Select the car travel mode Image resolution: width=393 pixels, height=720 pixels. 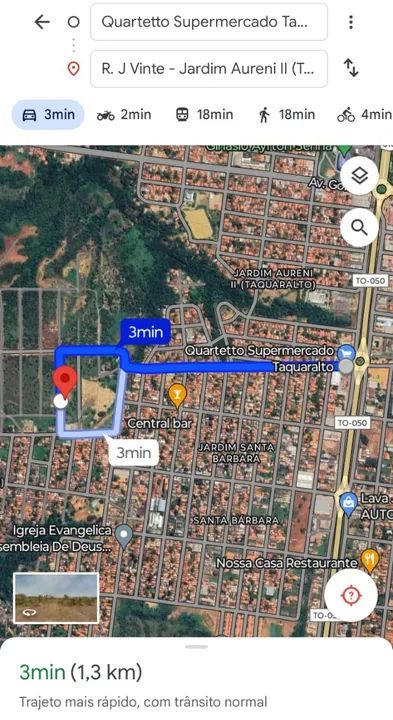coord(48,114)
